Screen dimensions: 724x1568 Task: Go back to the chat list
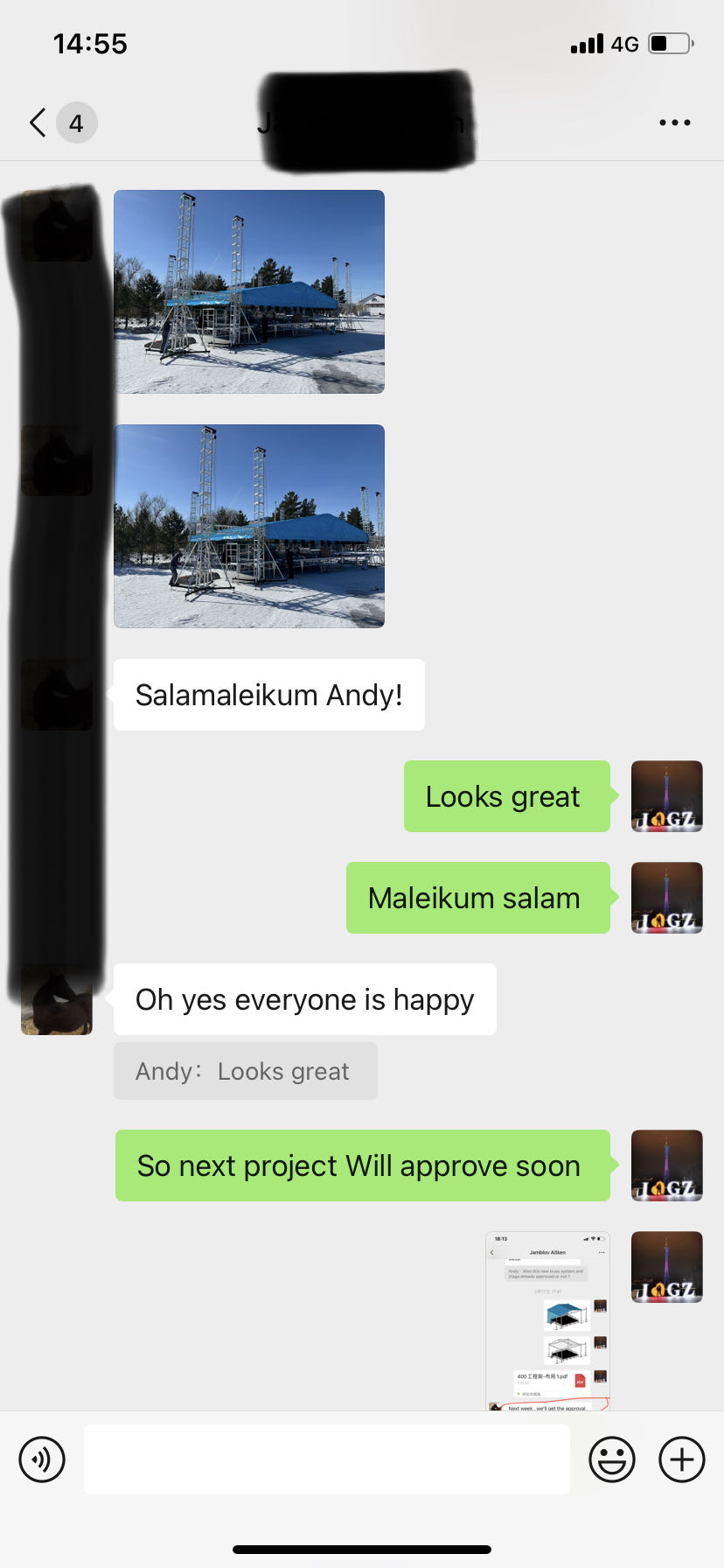tap(38, 122)
